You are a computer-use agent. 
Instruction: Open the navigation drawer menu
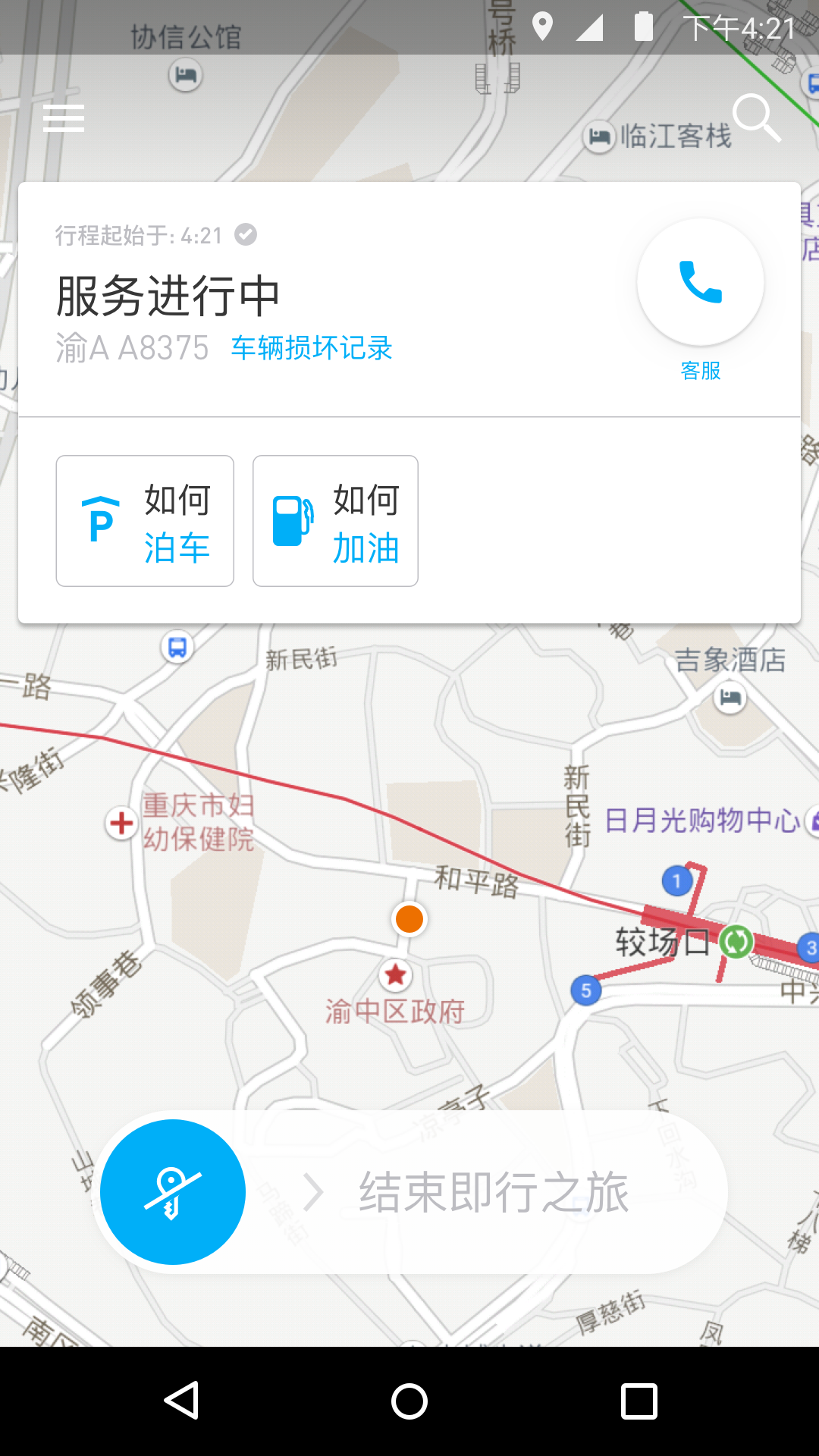[x=64, y=118]
